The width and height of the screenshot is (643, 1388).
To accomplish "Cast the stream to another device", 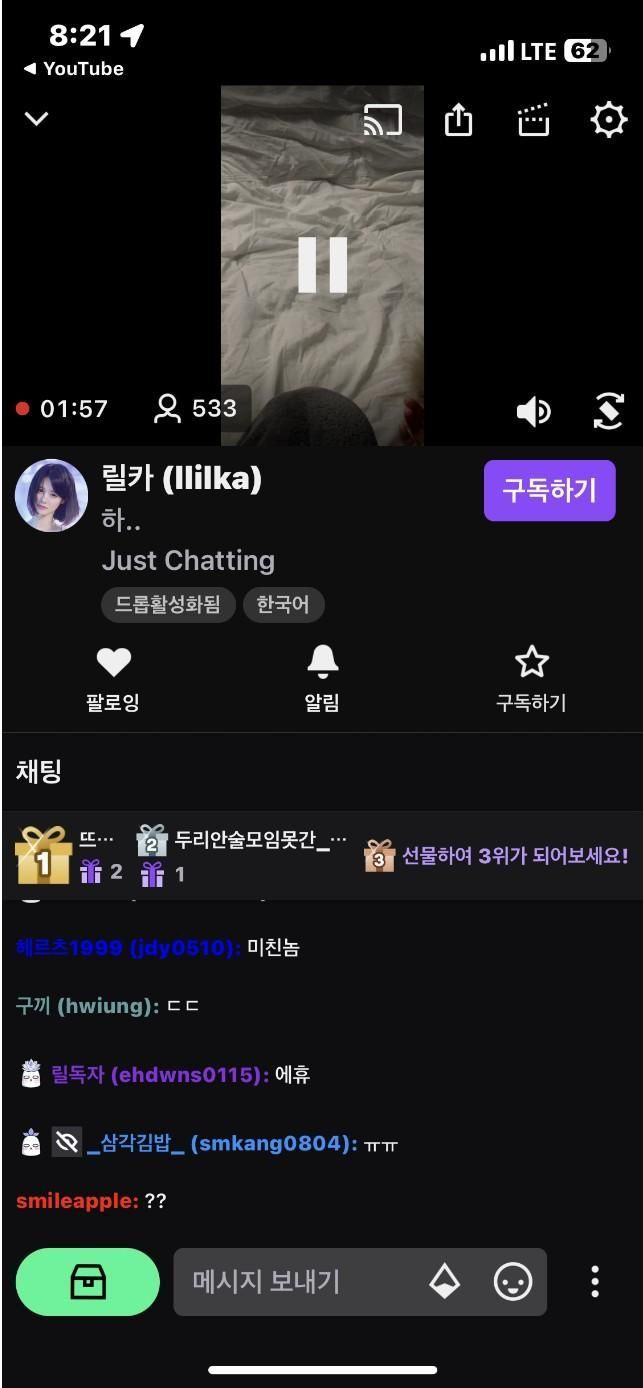I will [x=383, y=121].
